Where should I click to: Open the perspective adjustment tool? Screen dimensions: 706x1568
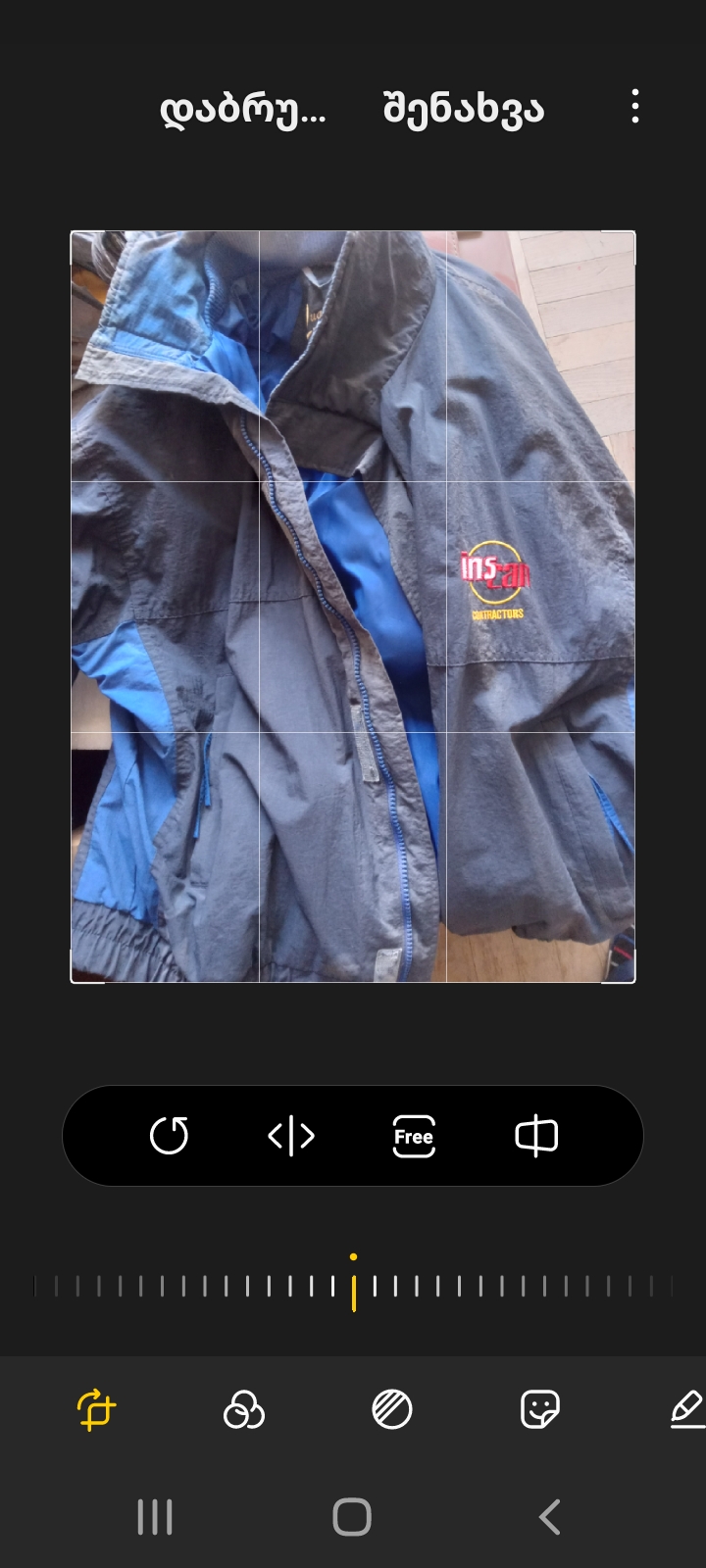(x=536, y=1136)
